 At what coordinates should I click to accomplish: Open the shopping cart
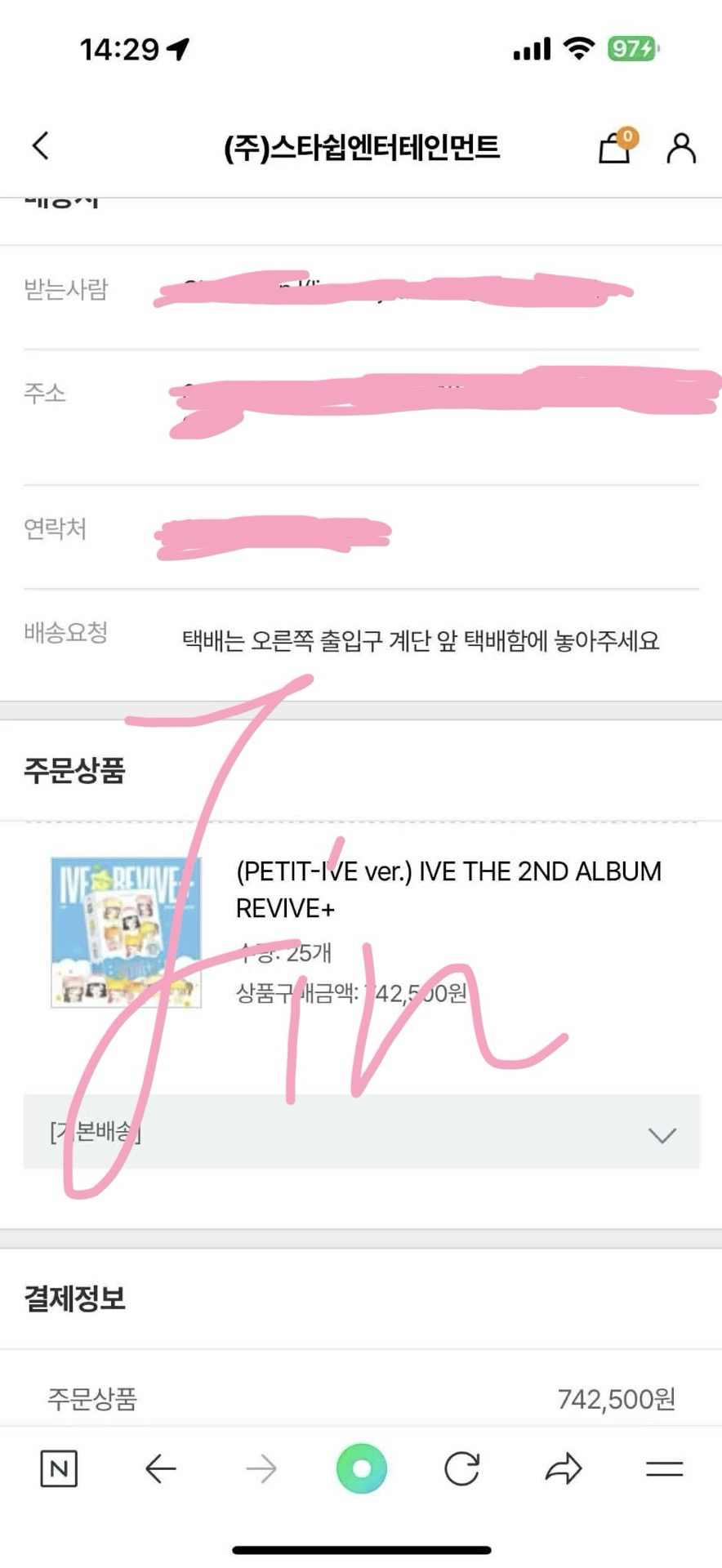[615, 148]
